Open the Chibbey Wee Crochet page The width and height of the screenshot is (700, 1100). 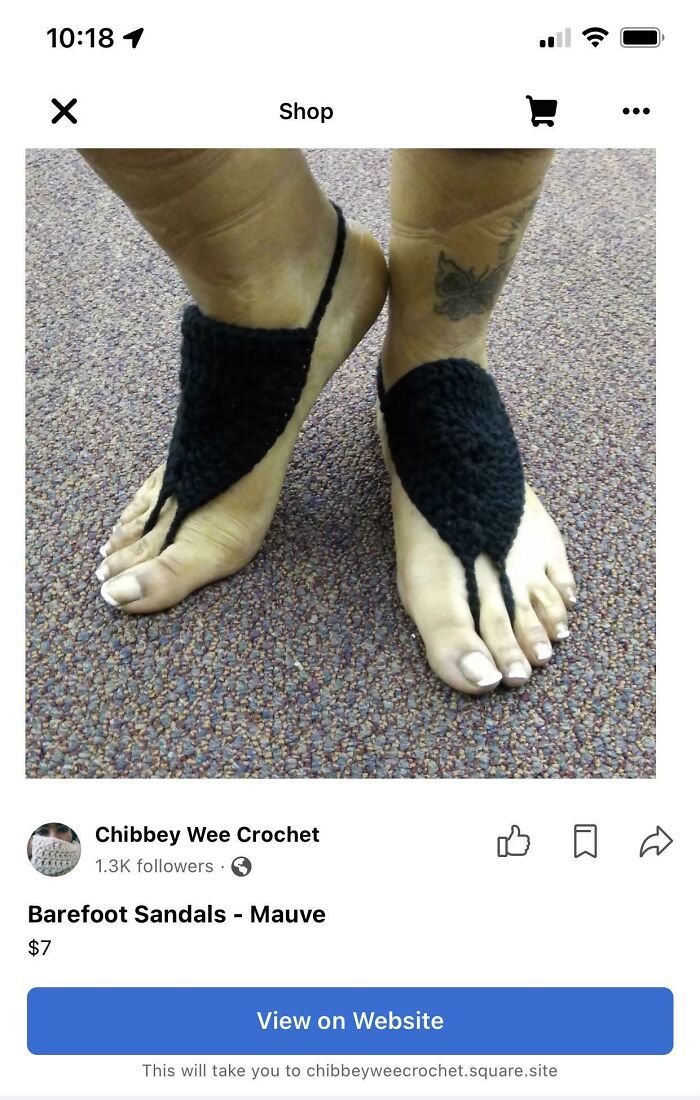pos(207,834)
